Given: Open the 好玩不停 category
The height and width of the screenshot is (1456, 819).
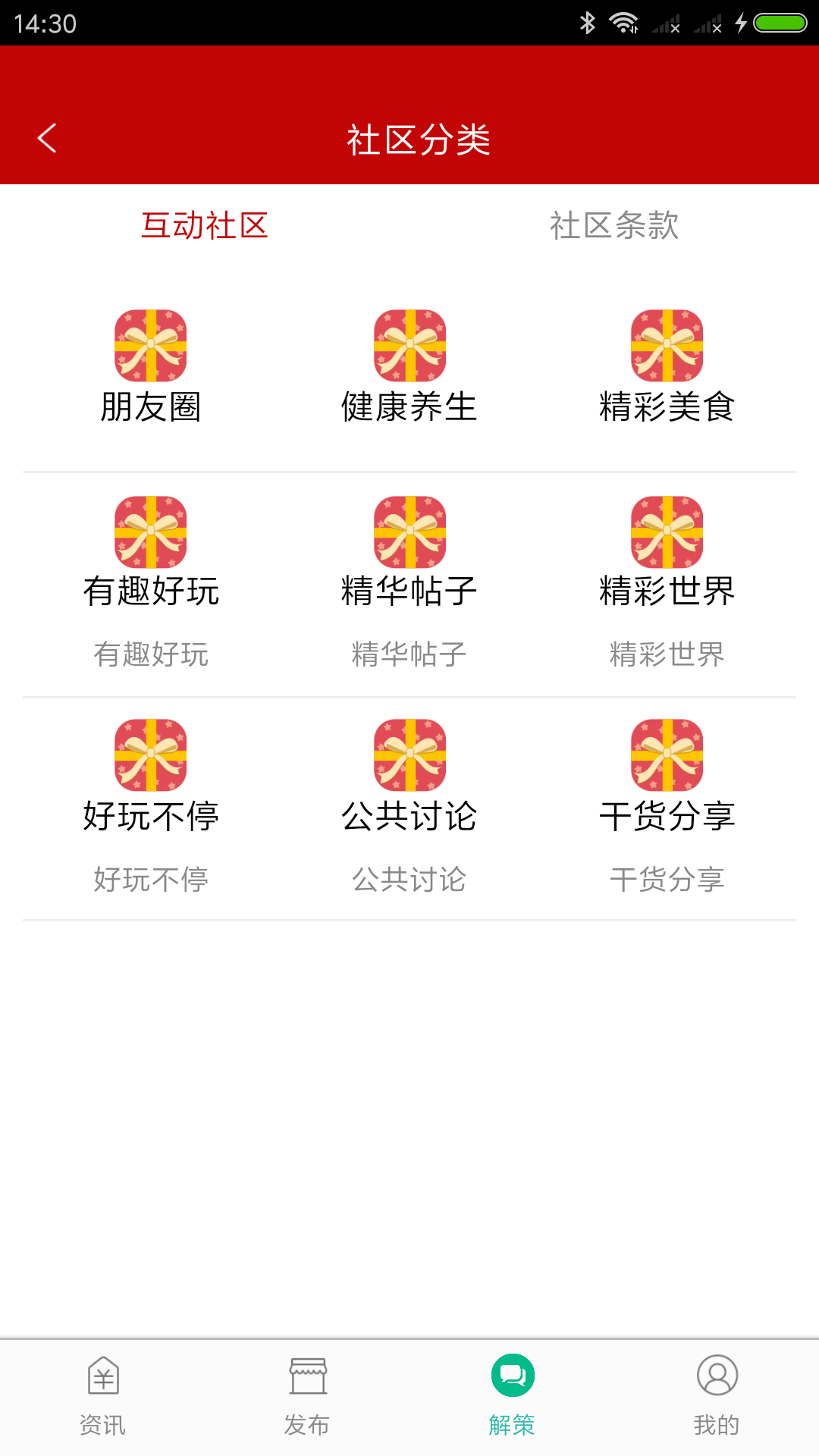Looking at the screenshot, I should coord(151,807).
